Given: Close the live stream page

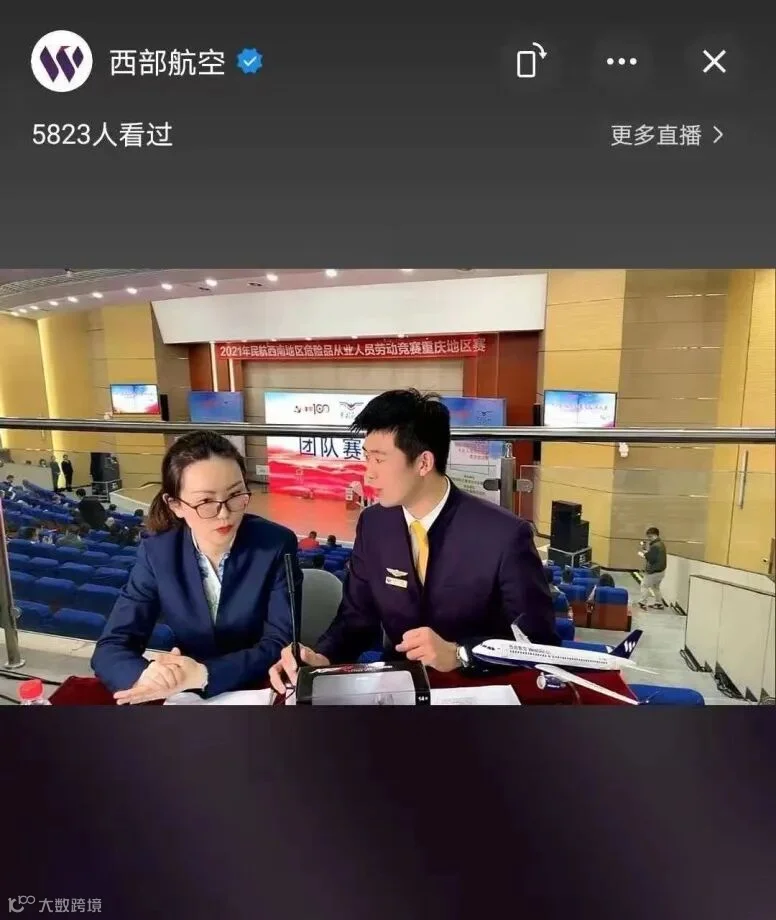Looking at the screenshot, I should tap(714, 61).
